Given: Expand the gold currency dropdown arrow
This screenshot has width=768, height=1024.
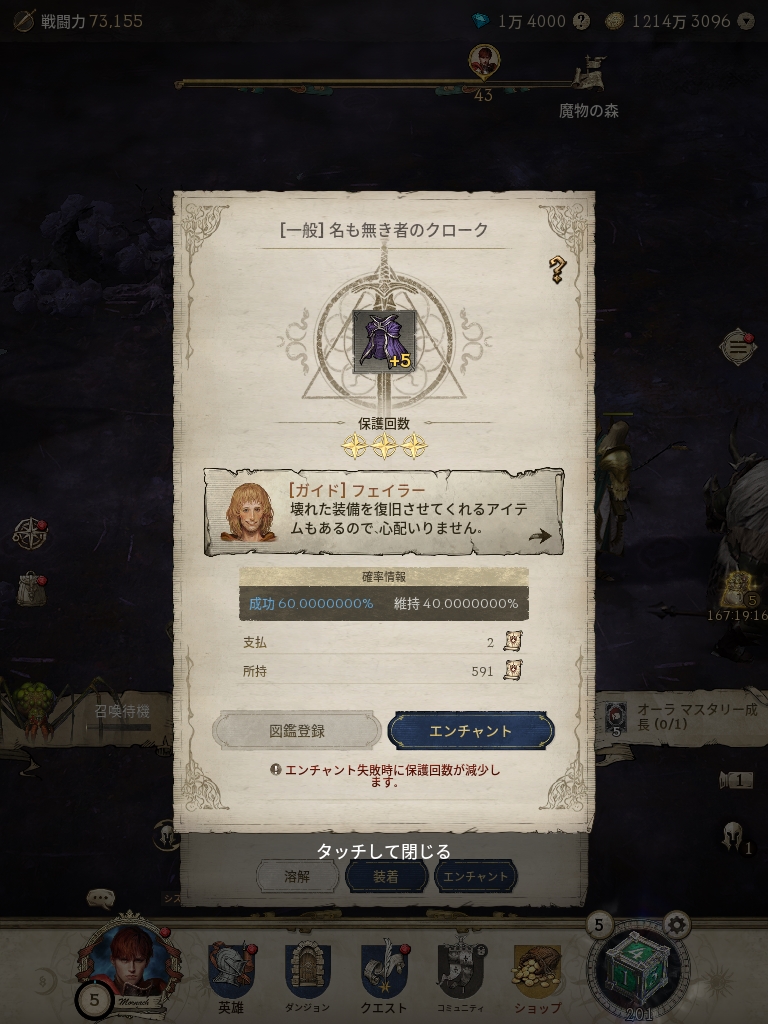Looking at the screenshot, I should click(746, 22).
